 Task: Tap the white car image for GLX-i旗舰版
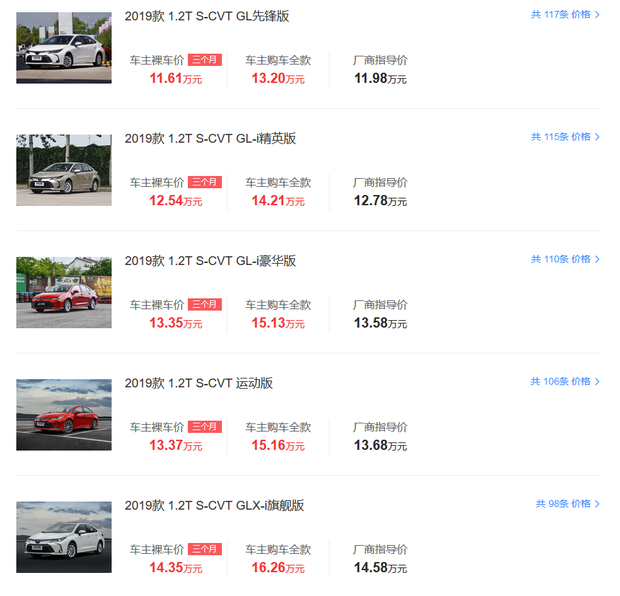pos(64,537)
